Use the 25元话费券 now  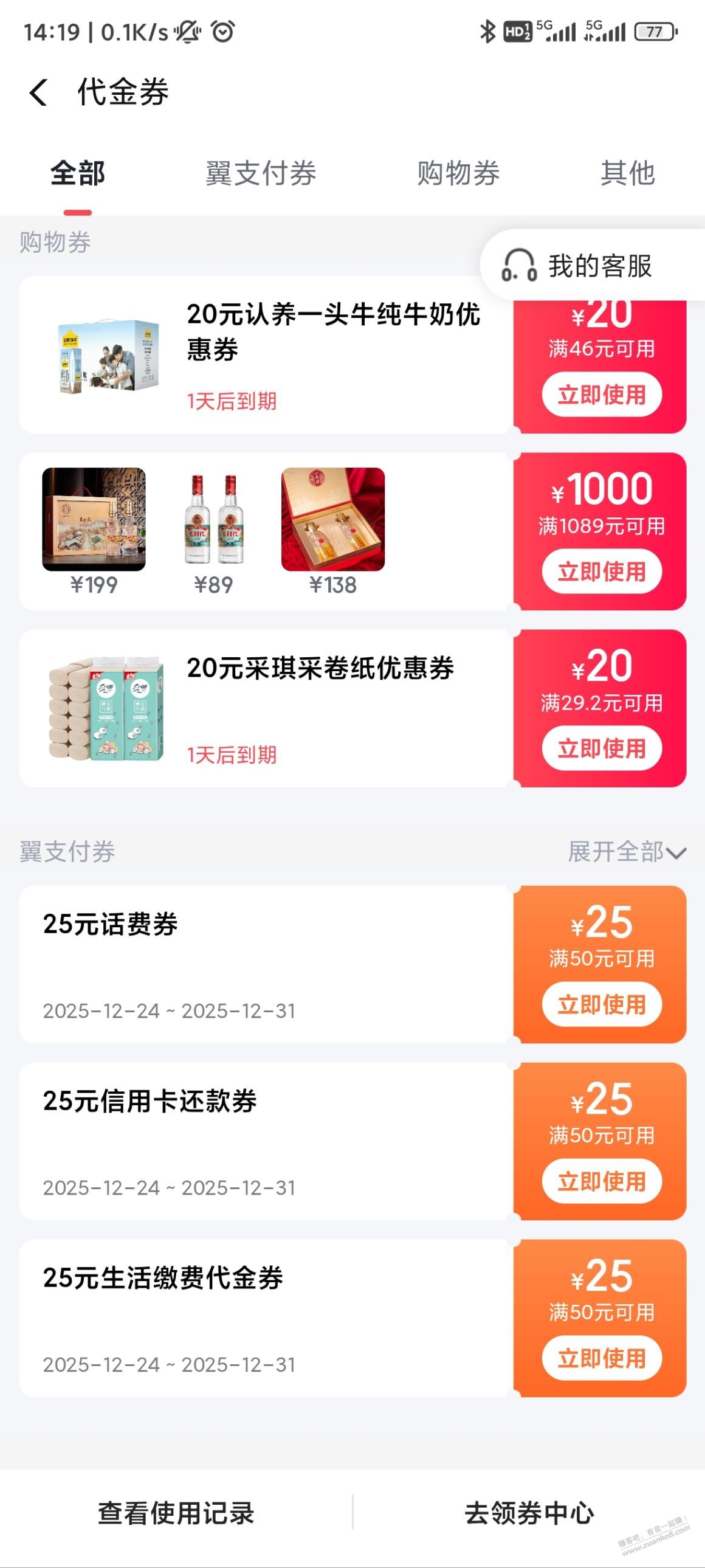tap(601, 1004)
